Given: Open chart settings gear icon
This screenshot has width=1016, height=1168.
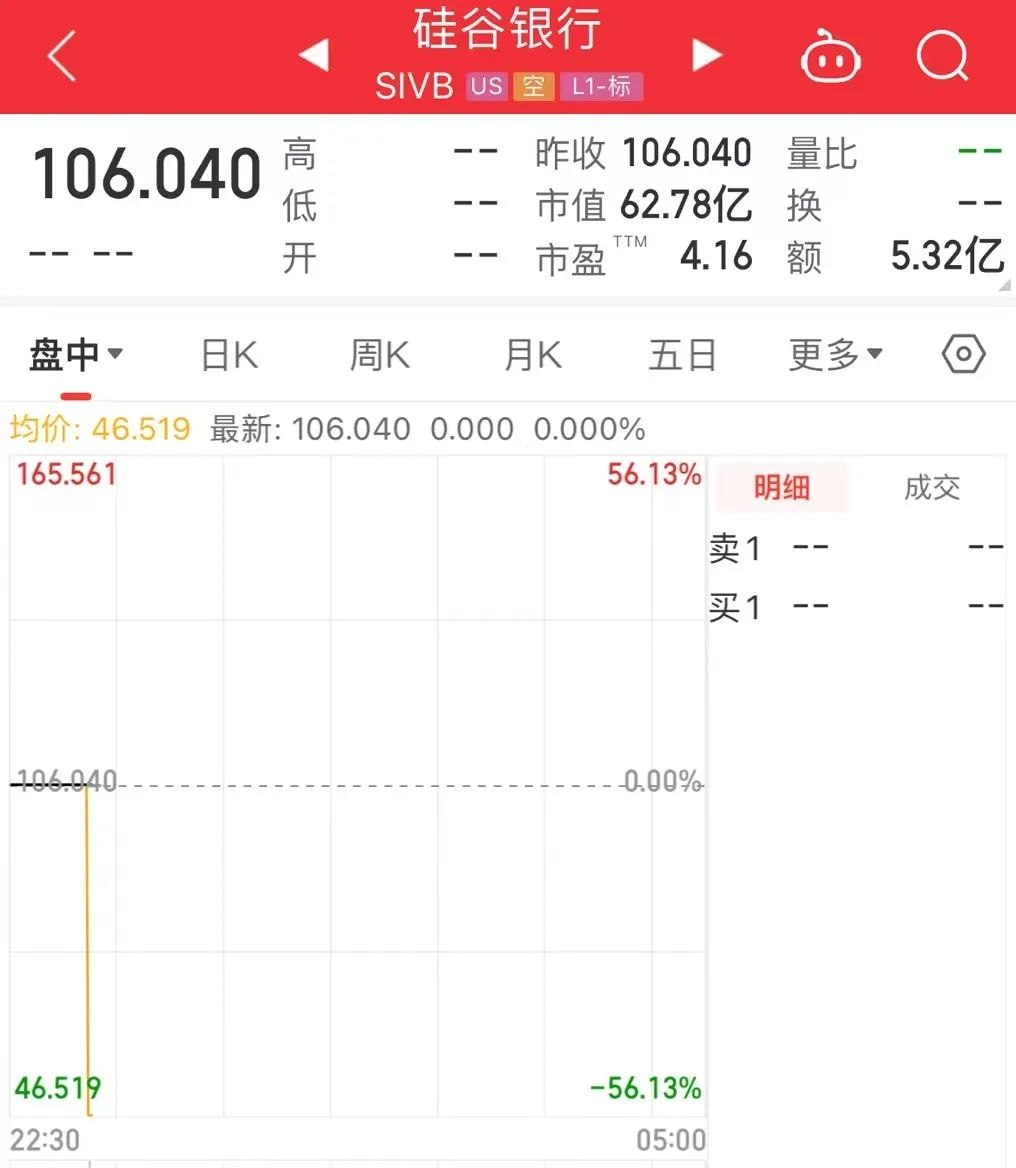Looking at the screenshot, I should pyautogui.click(x=962, y=354).
